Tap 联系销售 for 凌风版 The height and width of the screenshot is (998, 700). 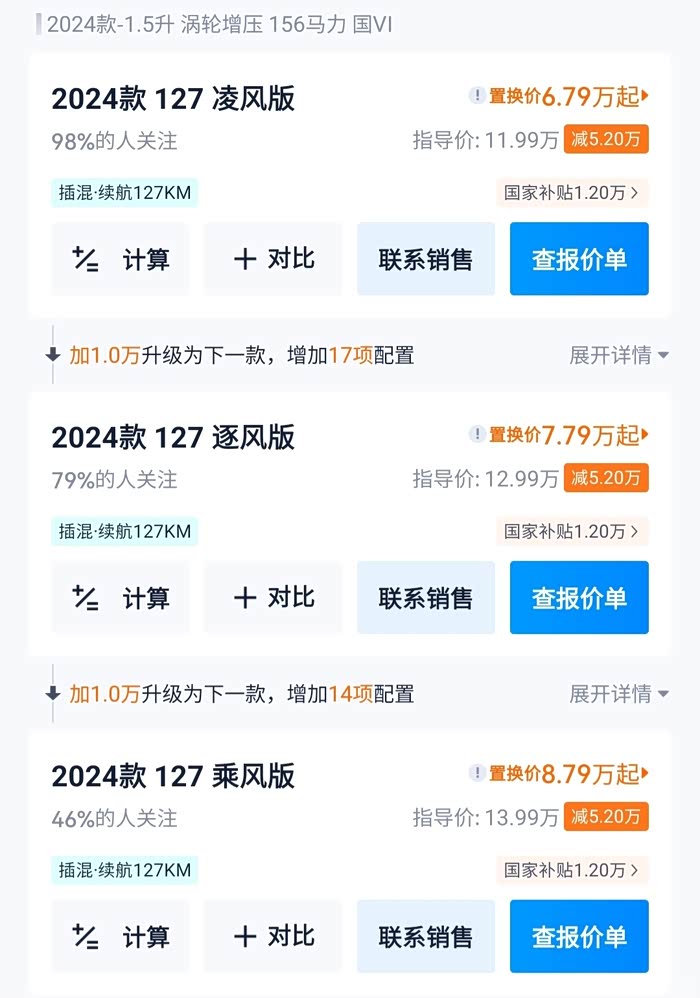426,259
